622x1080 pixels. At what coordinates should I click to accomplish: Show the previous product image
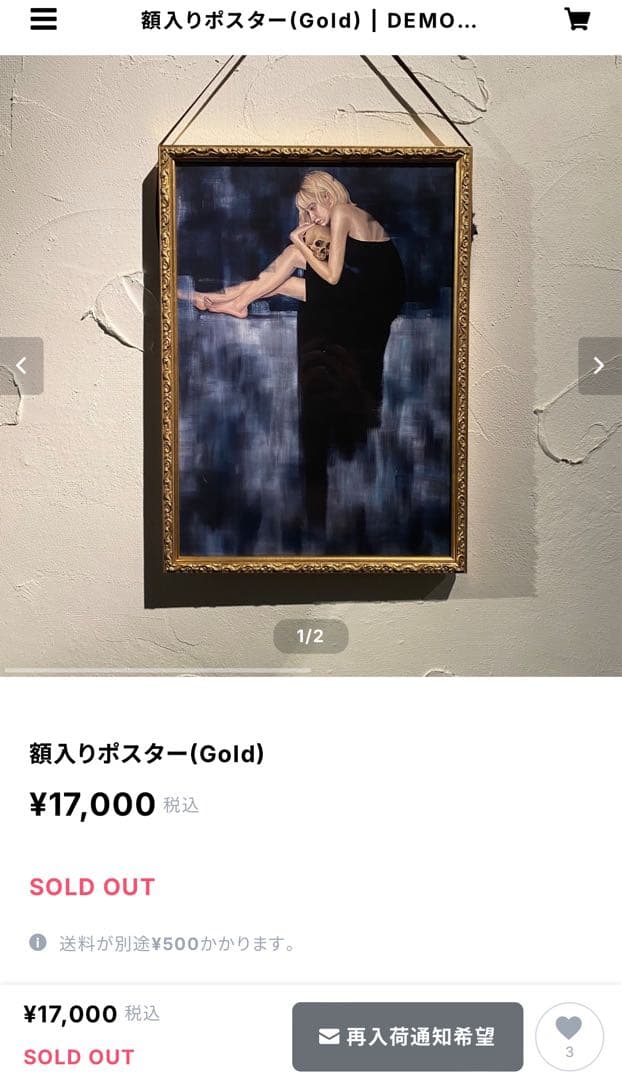pyautogui.click(x=21, y=366)
